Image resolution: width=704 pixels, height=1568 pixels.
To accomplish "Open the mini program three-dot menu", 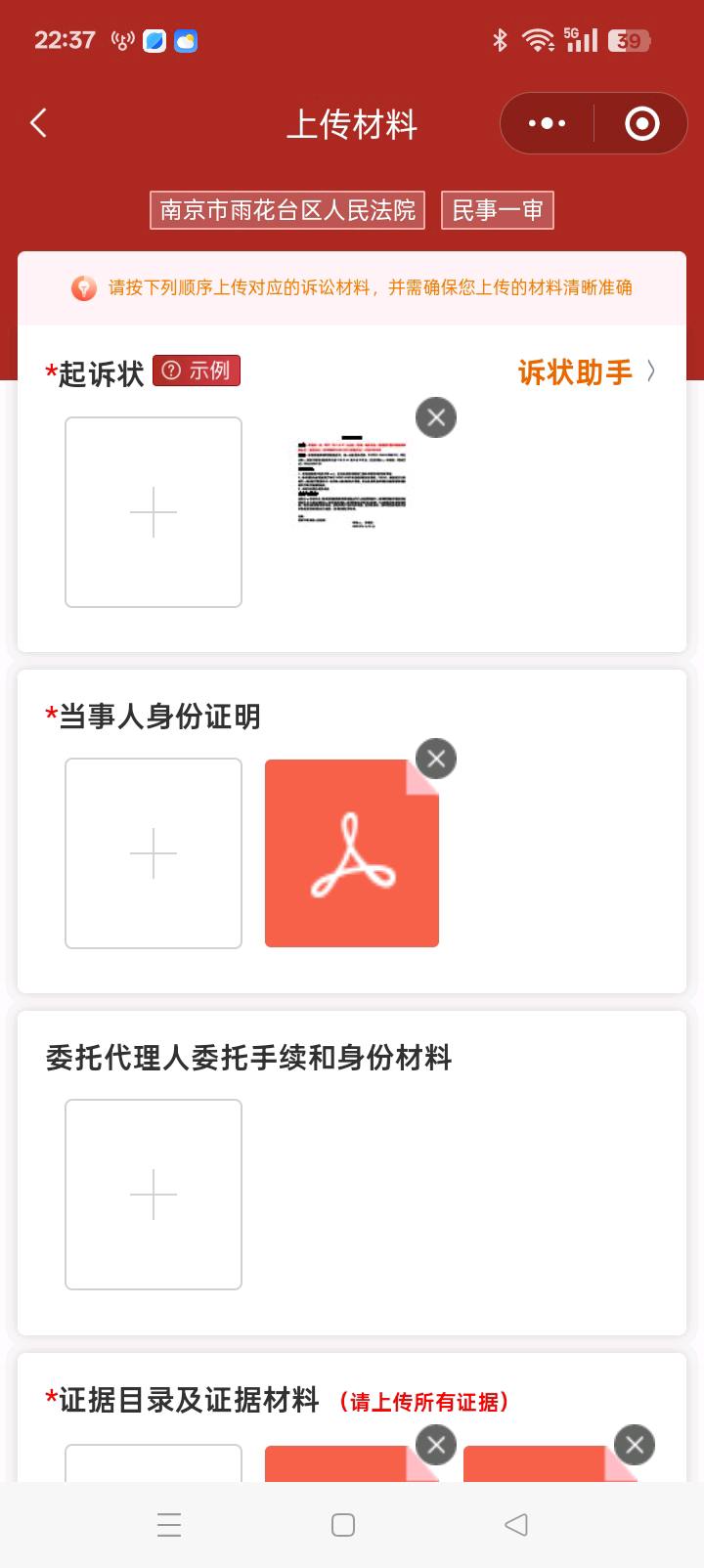I will [547, 123].
